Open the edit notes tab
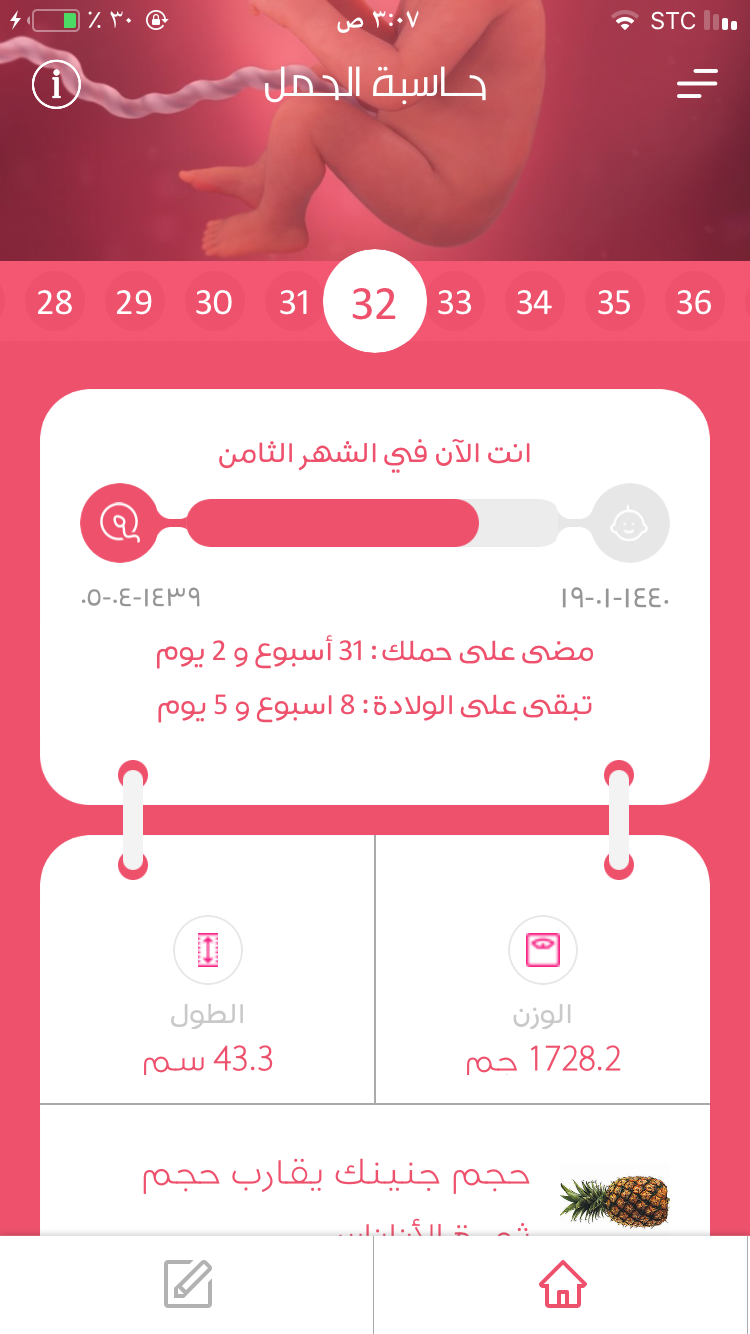Image resolution: width=750 pixels, height=1334 pixels. [188, 1284]
